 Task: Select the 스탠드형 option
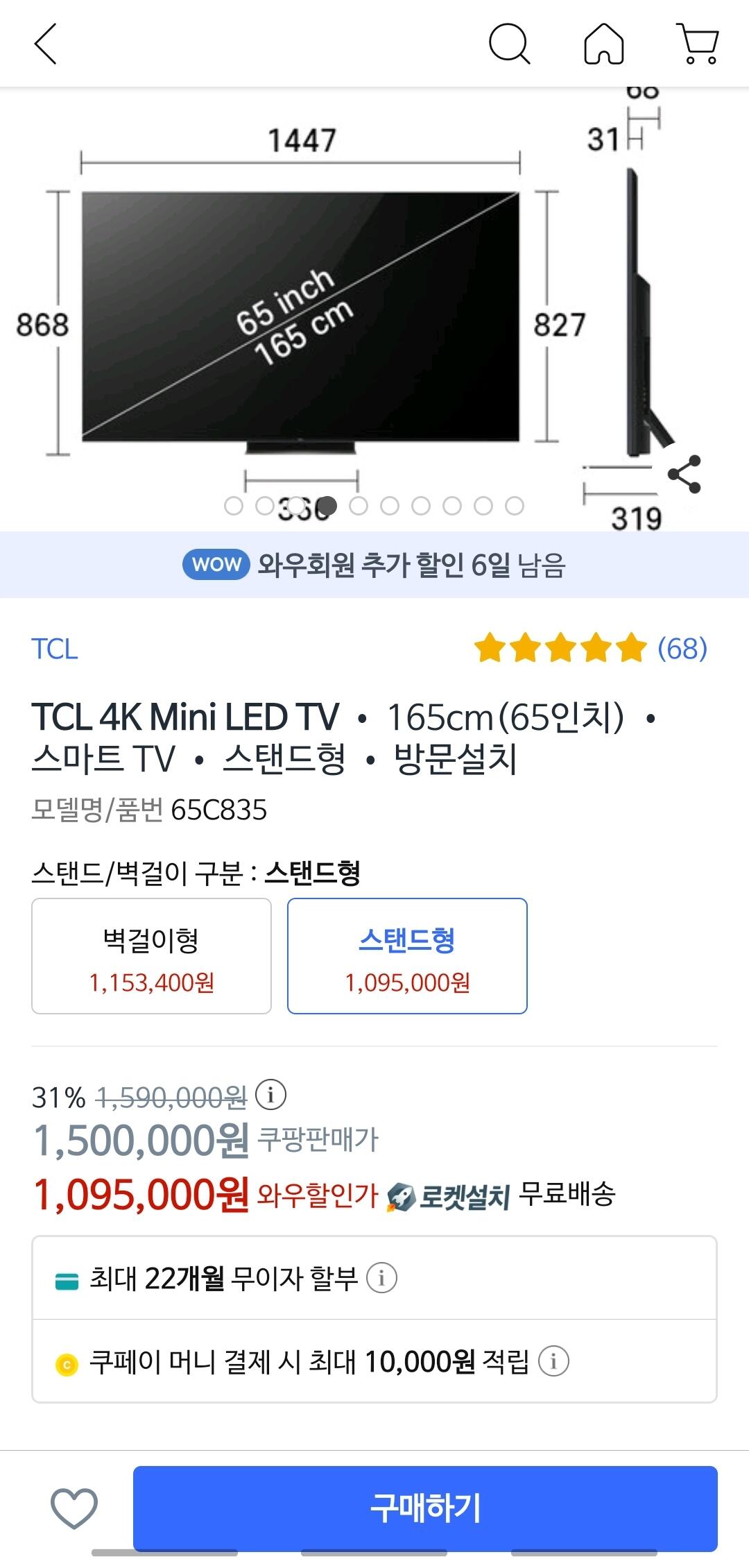pos(407,956)
